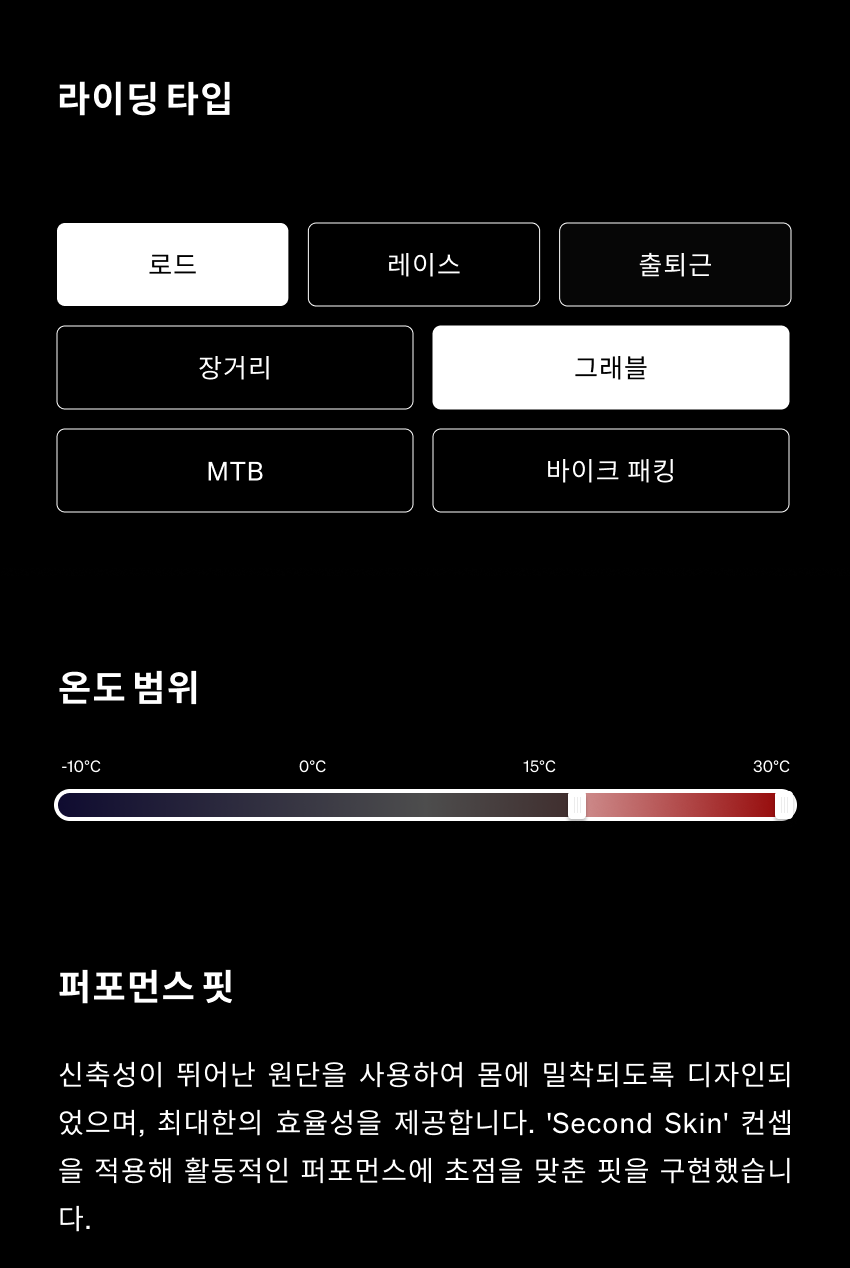Tap the 30°C upper handle of the temperature slider
Viewport: 850px width, 1268px height.
click(x=783, y=805)
